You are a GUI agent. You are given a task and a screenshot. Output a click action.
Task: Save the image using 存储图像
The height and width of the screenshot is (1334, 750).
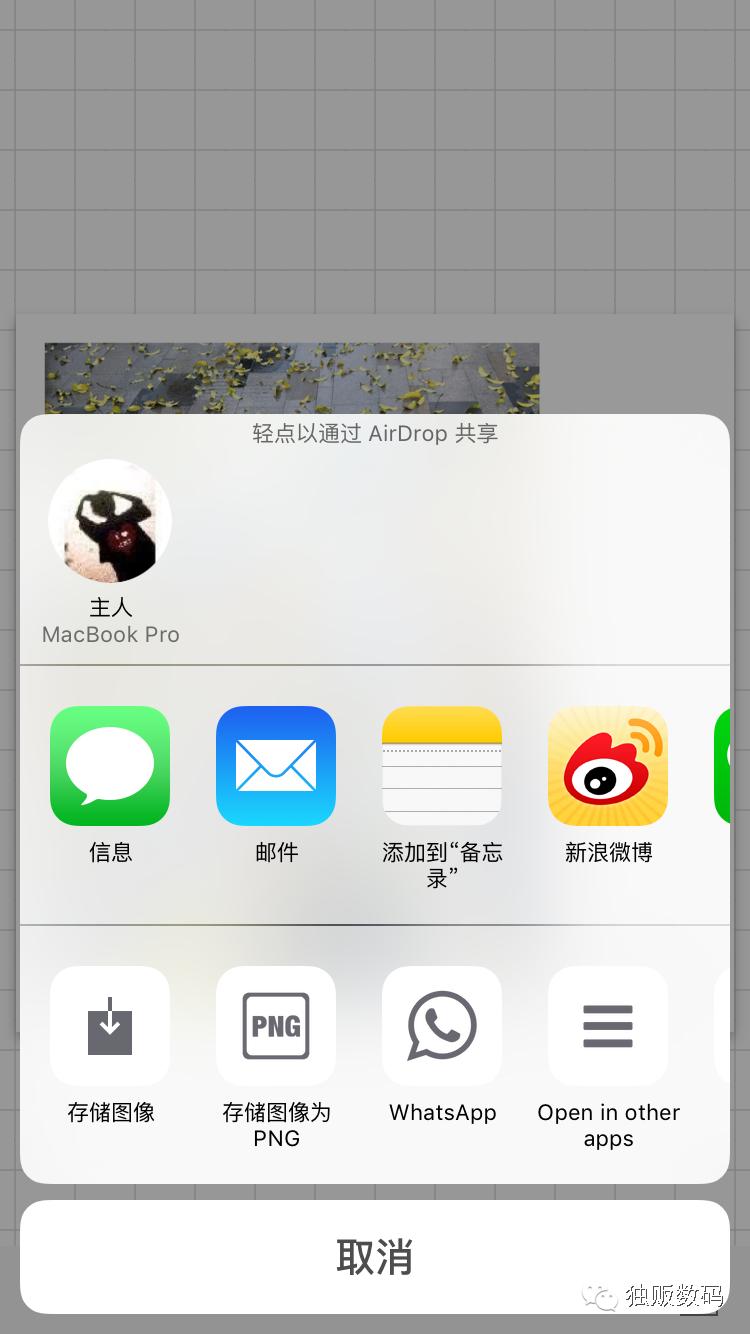[x=110, y=1026]
